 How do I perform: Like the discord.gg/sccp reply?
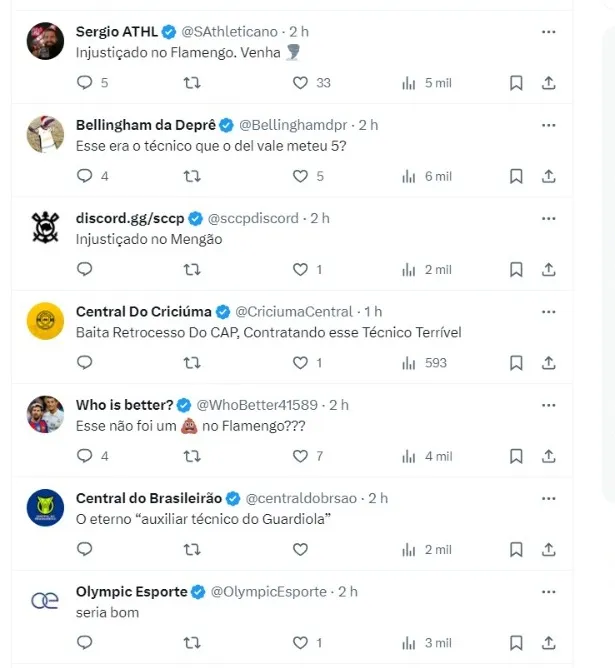[x=300, y=269]
